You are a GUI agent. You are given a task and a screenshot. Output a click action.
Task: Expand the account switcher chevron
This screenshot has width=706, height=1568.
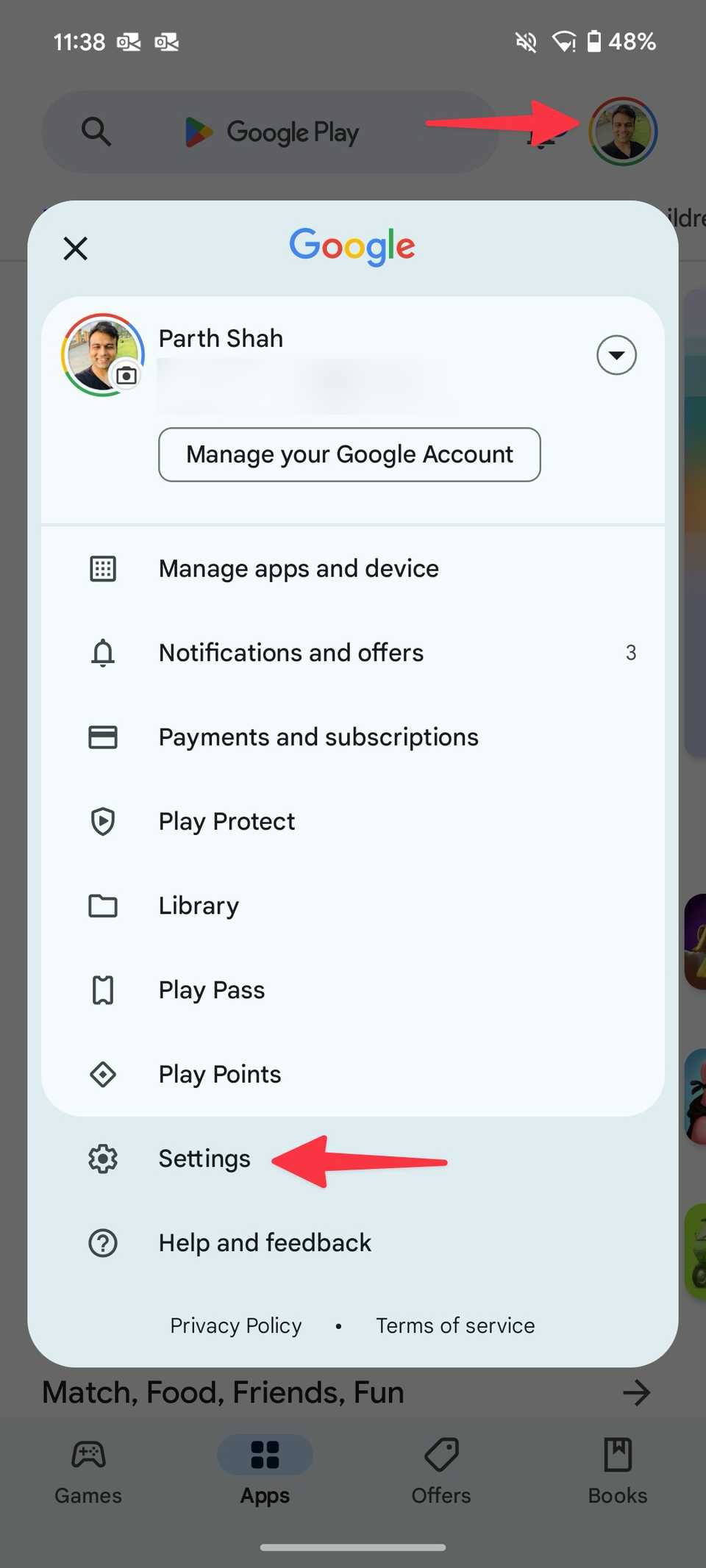click(x=616, y=355)
